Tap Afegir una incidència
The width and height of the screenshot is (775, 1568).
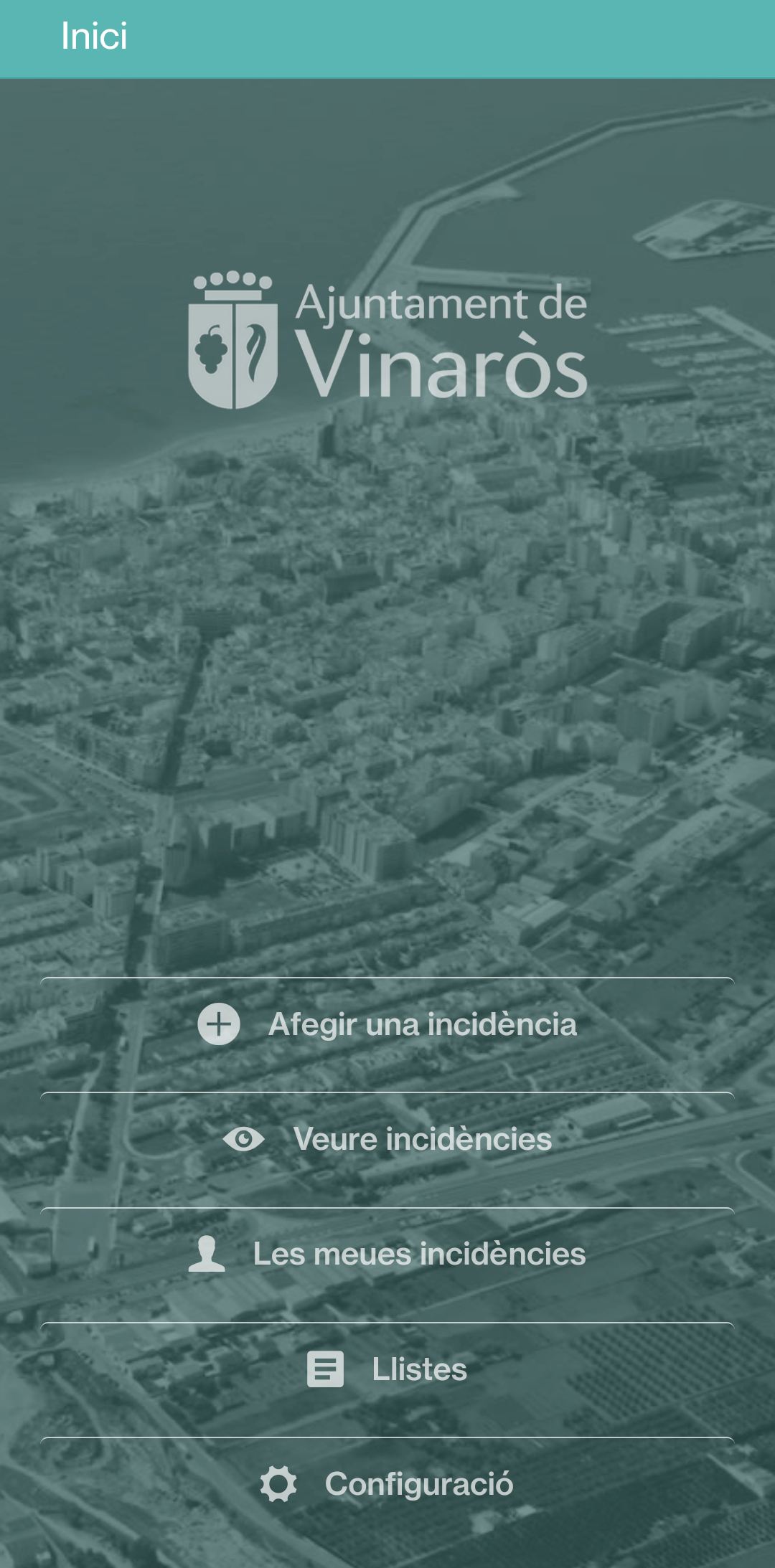point(387,1024)
